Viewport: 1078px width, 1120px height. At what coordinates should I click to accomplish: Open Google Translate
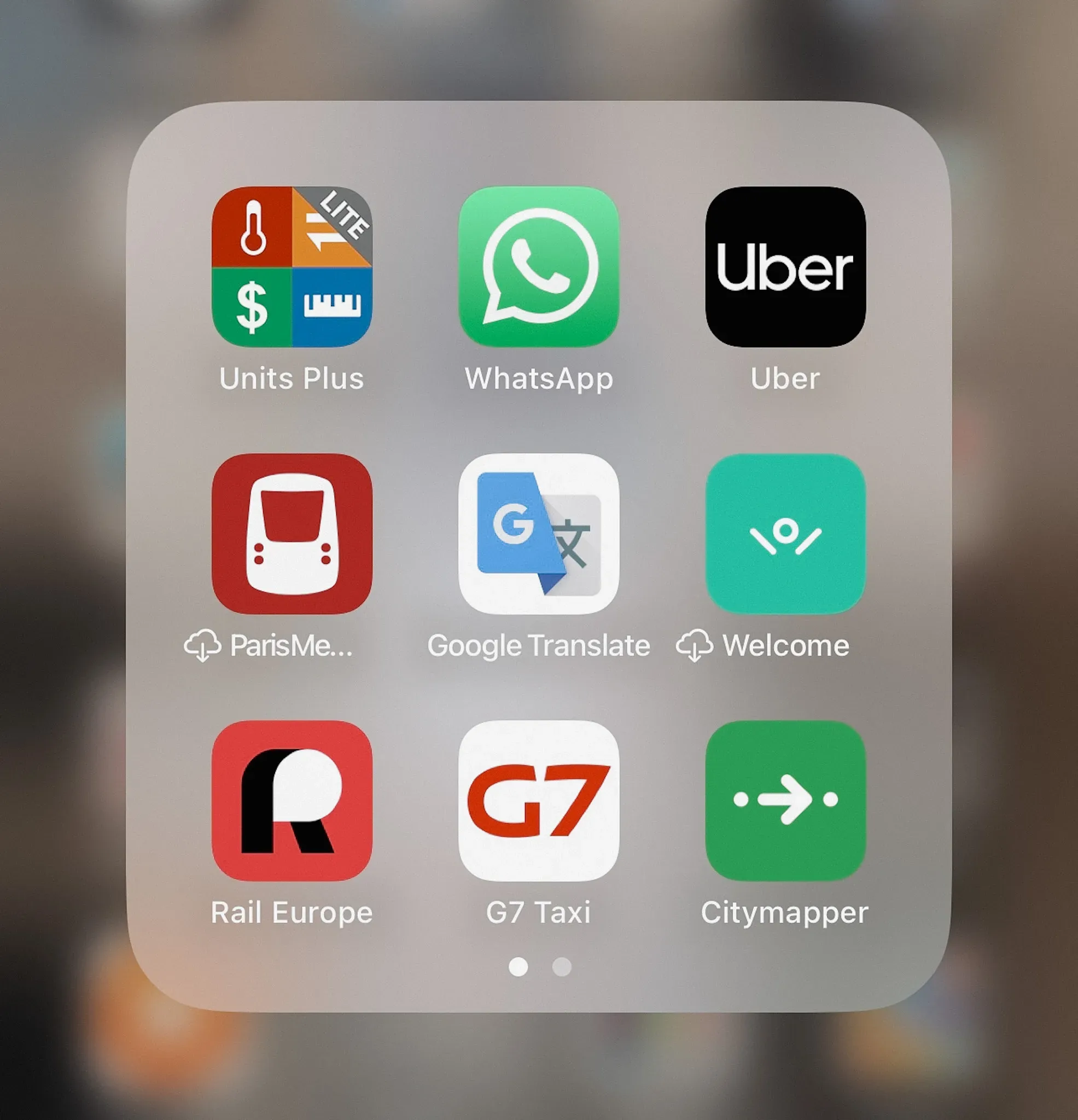point(538,533)
